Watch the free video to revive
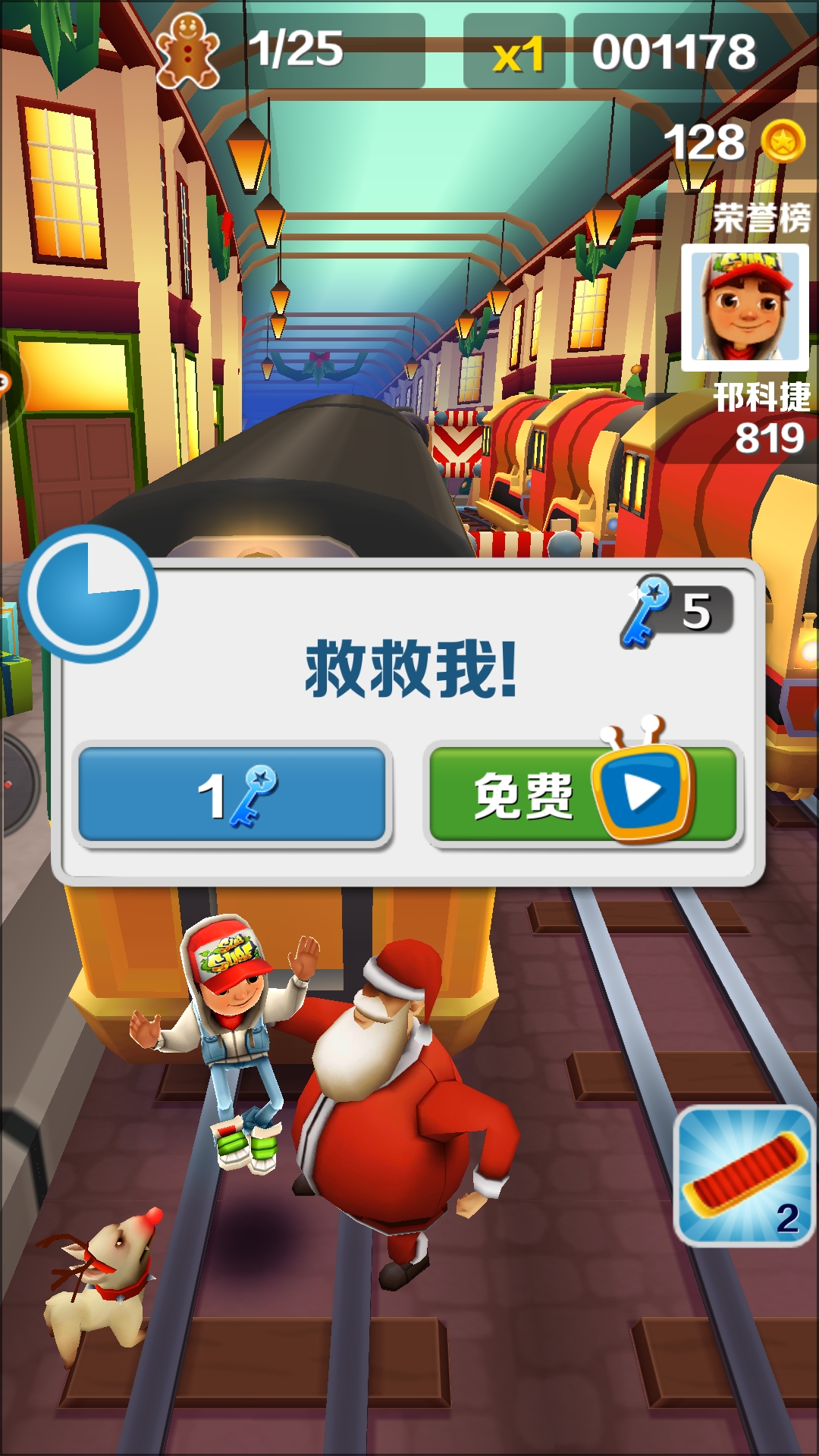The height and width of the screenshot is (1456, 819). coord(582,795)
